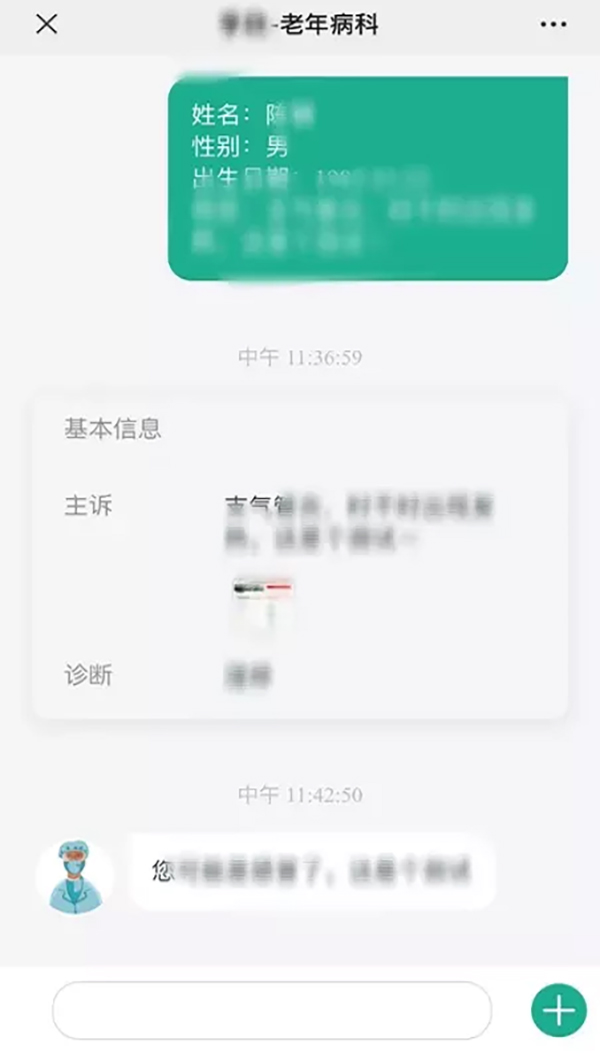
Task: Open the 基本信息 card
Action: point(300,557)
